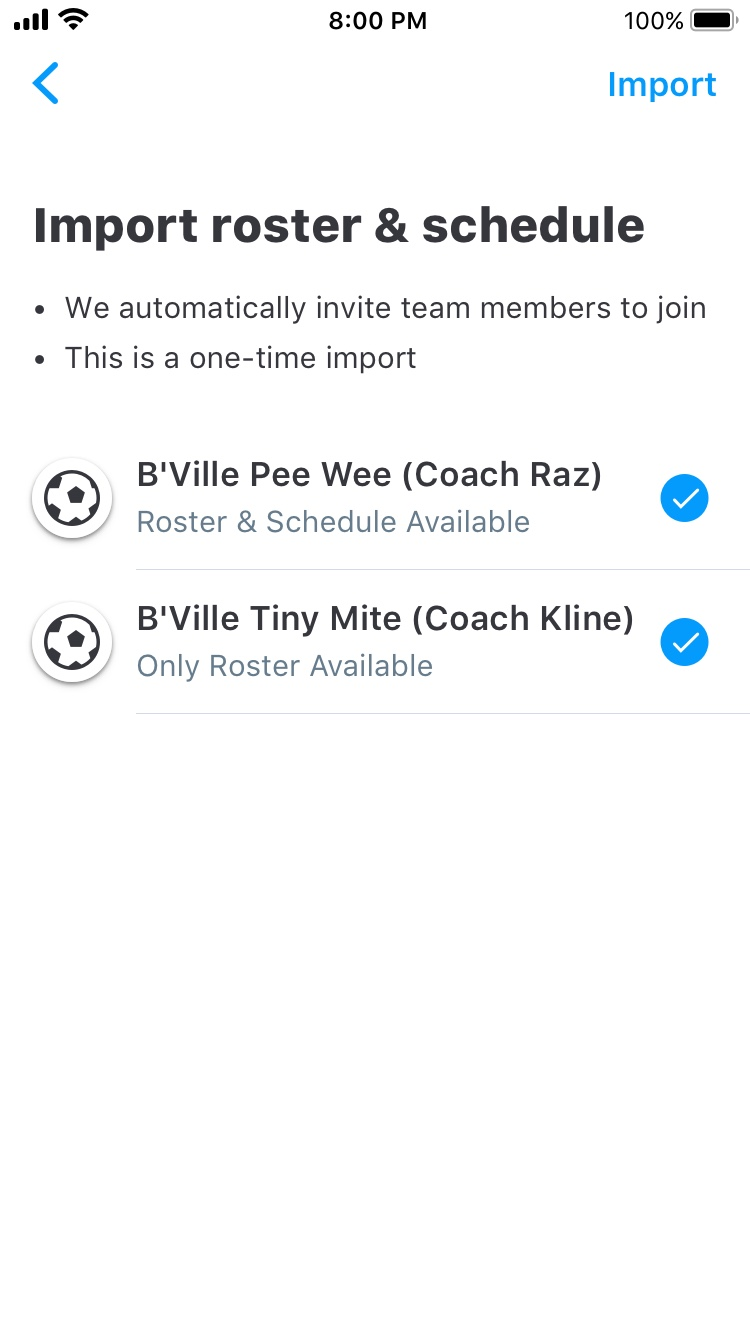Deselect B'Ville Tiny Mite (Coach Kline) checkmark
This screenshot has width=750, height=1332.
684,642
